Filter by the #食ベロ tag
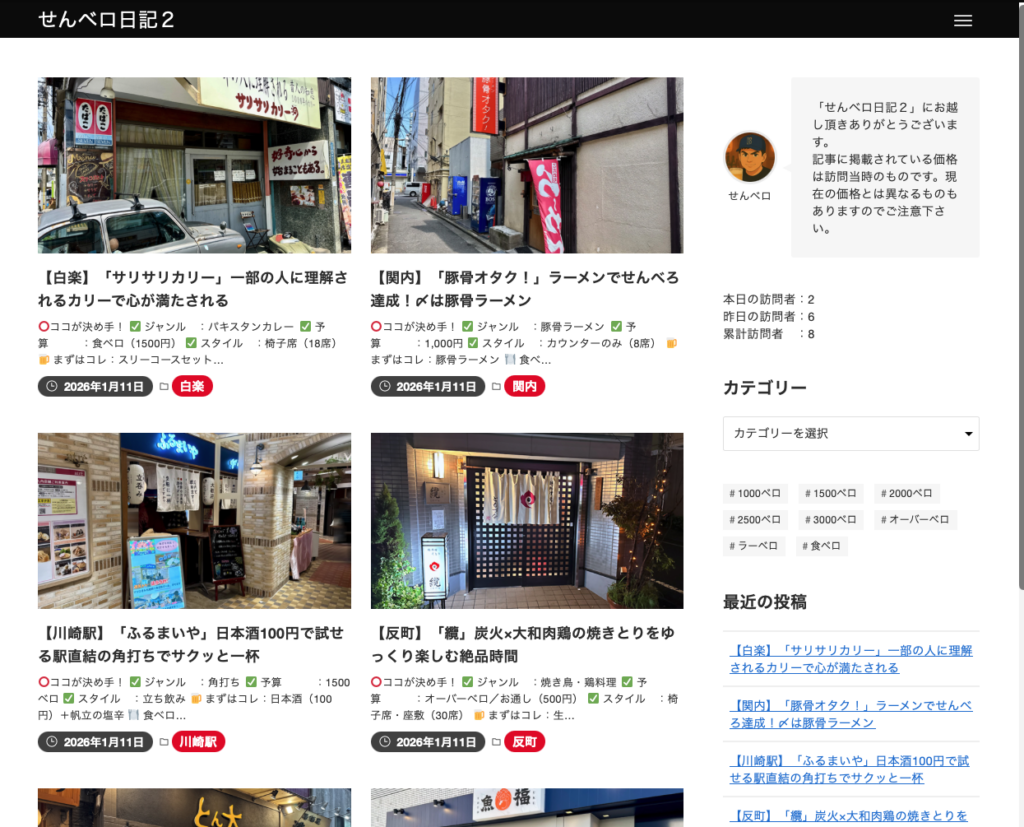Viewport: 1024px width, 827px height. pyautogui.click(x=821, y=546)
